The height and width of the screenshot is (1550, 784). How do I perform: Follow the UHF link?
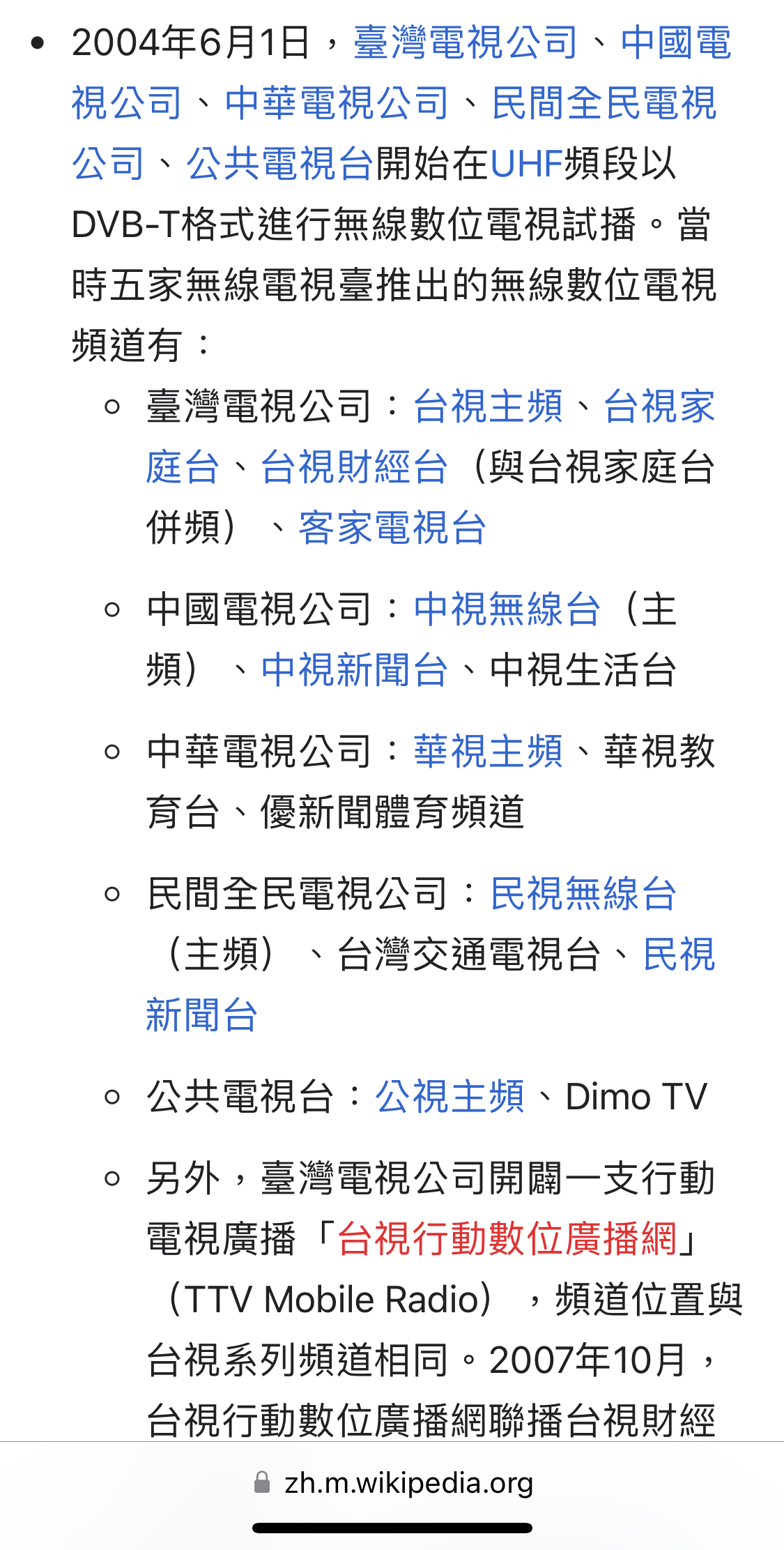pos(526,164)
